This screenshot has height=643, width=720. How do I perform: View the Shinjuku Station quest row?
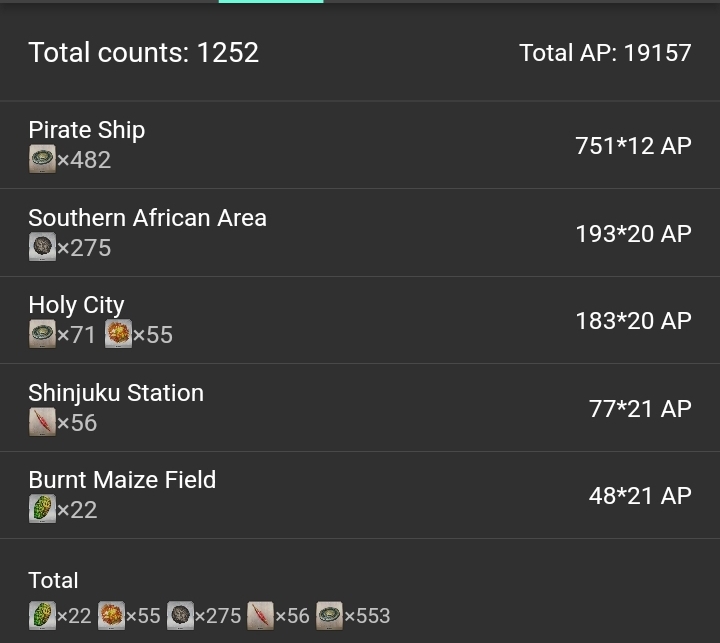pyautogui.click(x=360, y=408)
